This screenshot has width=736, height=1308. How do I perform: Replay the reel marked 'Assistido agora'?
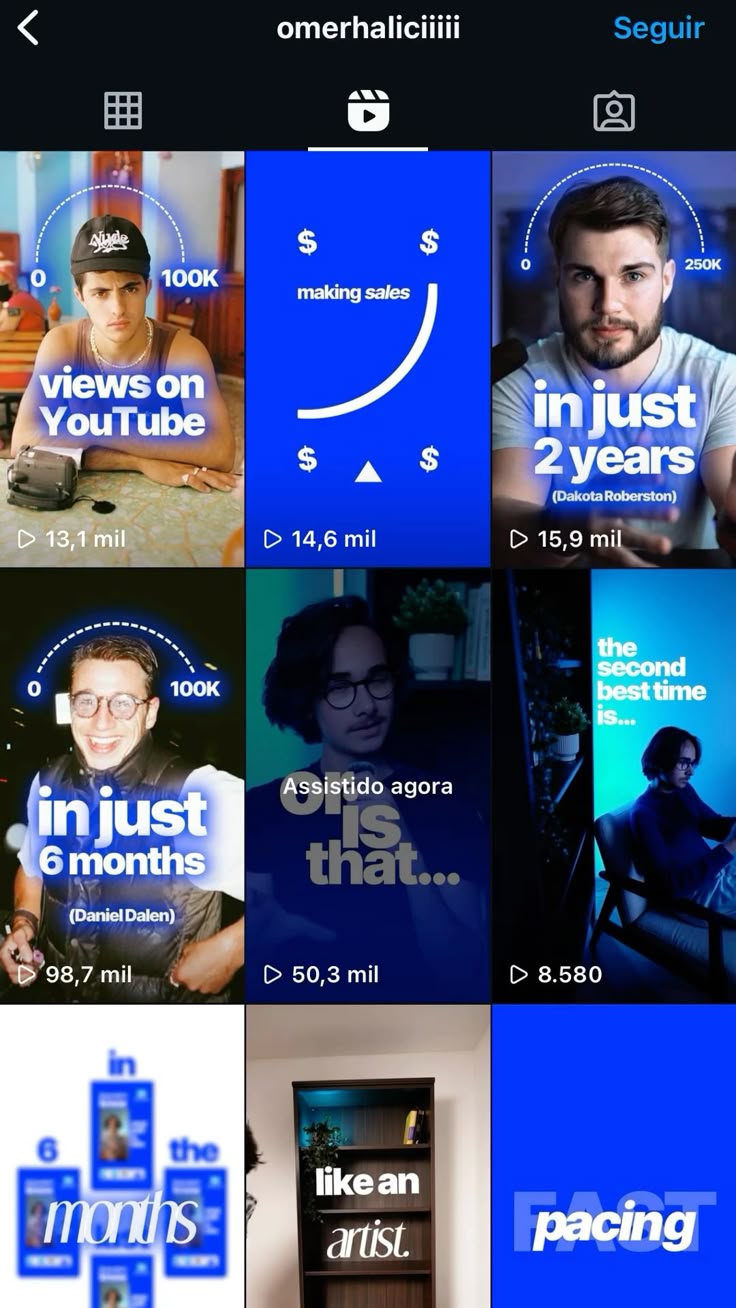pyautogui.click(x=368, y=786)
